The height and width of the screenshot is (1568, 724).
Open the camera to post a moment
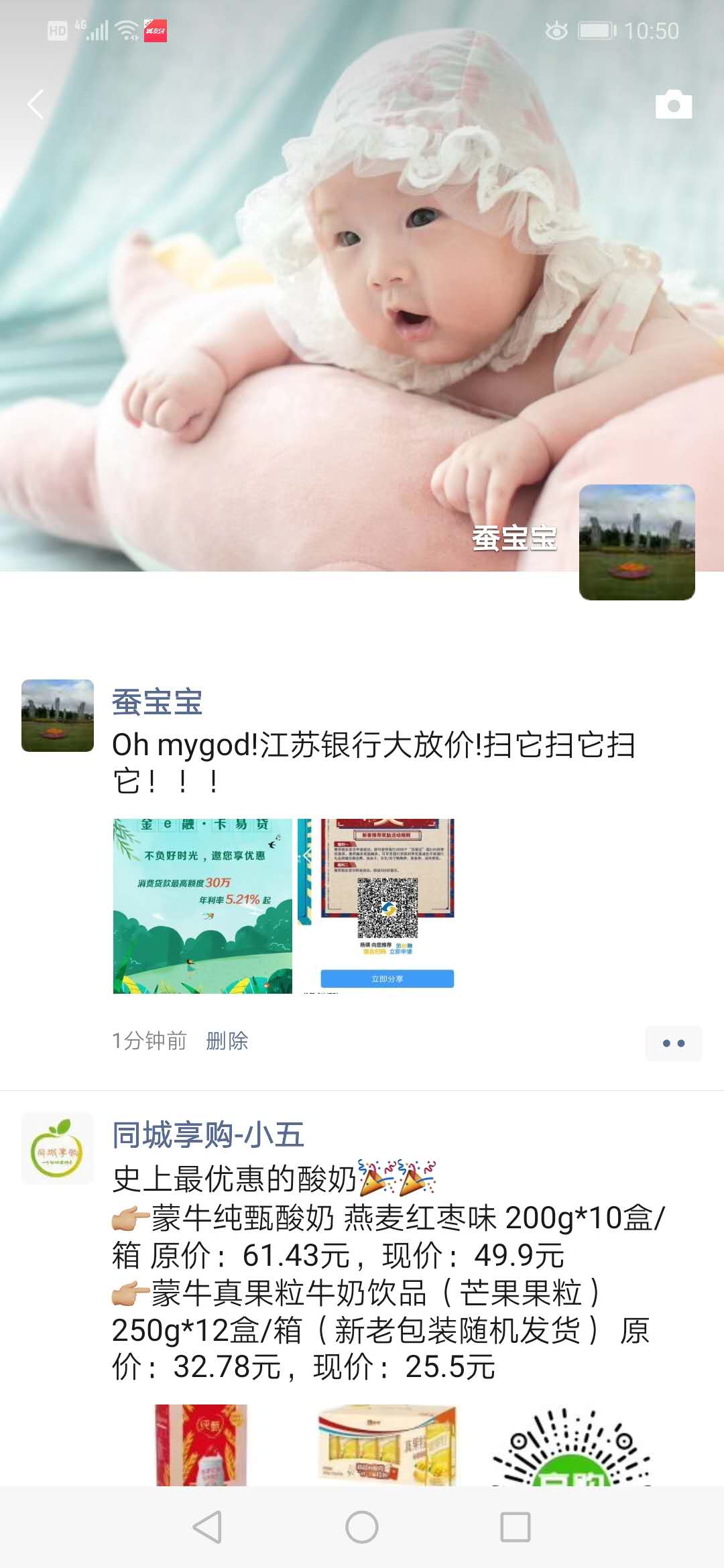coord(673,105)
